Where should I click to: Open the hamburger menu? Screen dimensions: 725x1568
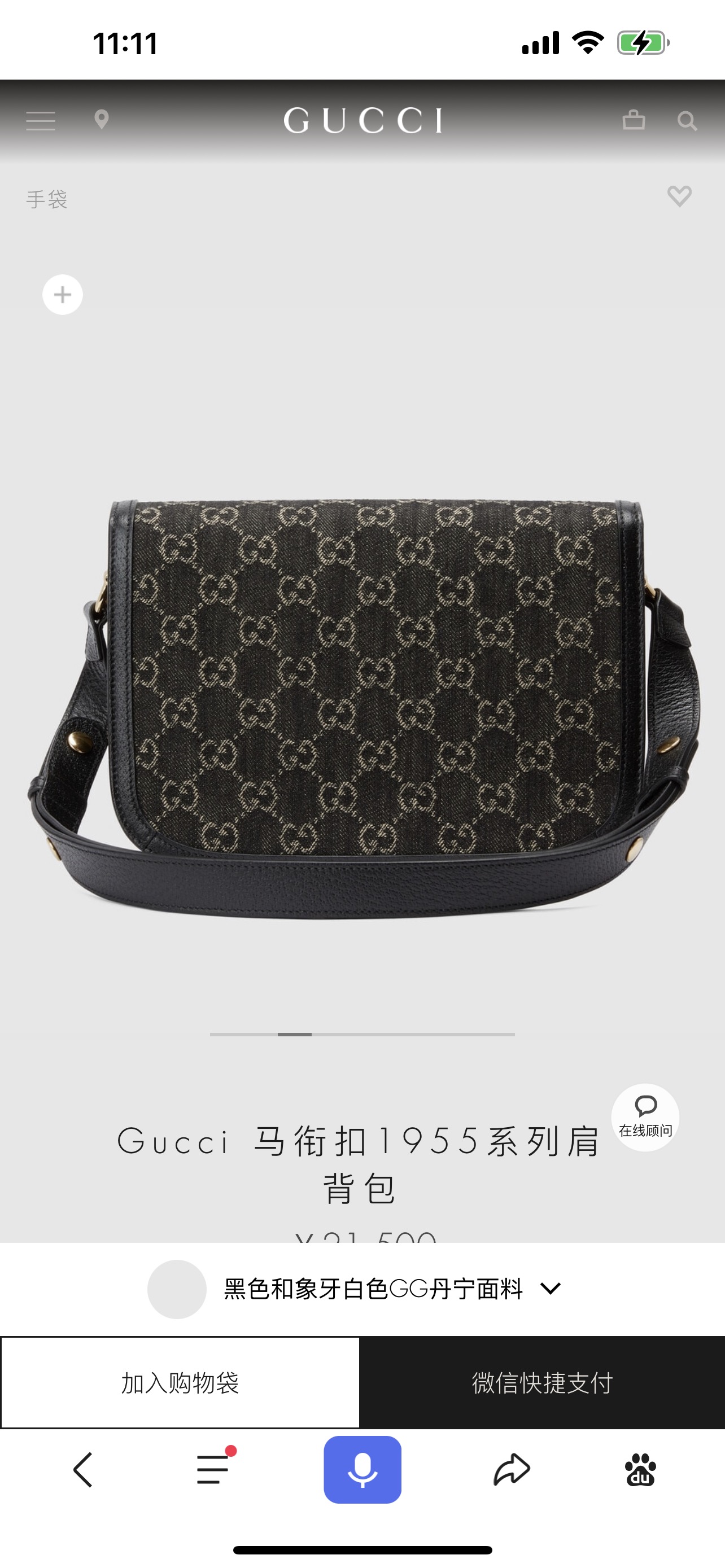41,121
